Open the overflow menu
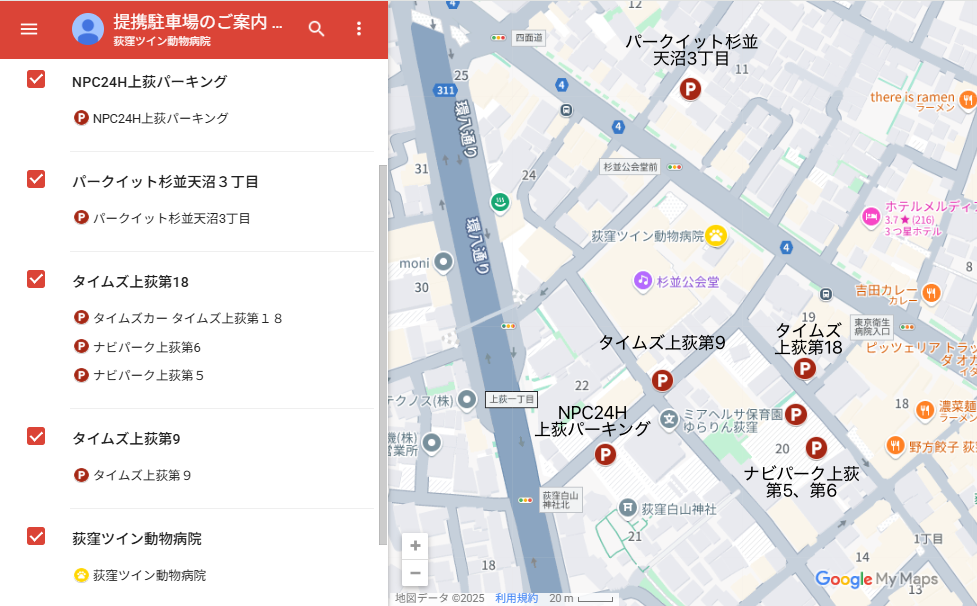Screen dimensions: 977x606 click(360, 29)
